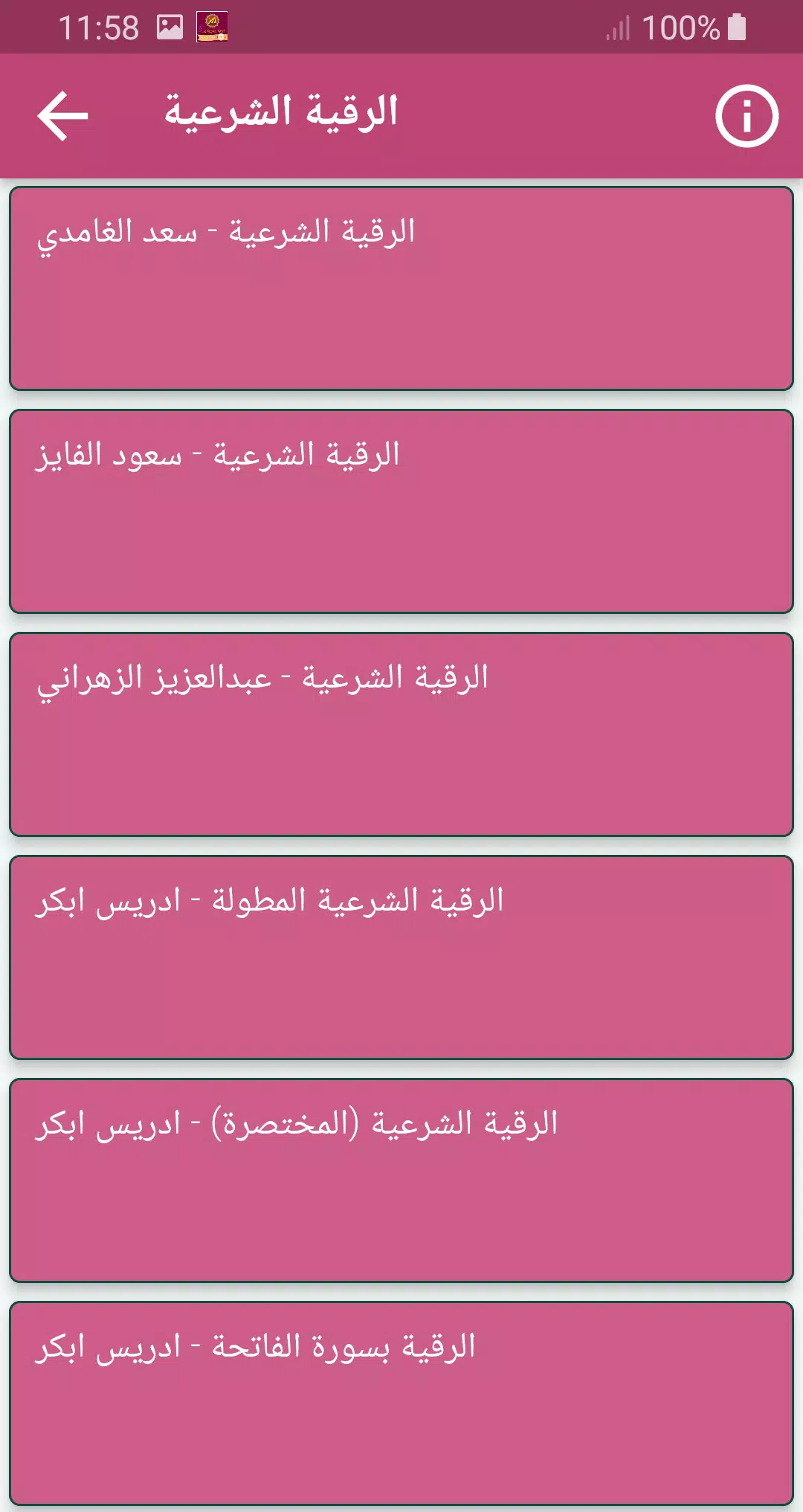Viewport: 803px width, 1512px height.
Task: Open الرقية الشرعية - عبدالعزيز الزهراني
Action: click(x=401, y=734)
